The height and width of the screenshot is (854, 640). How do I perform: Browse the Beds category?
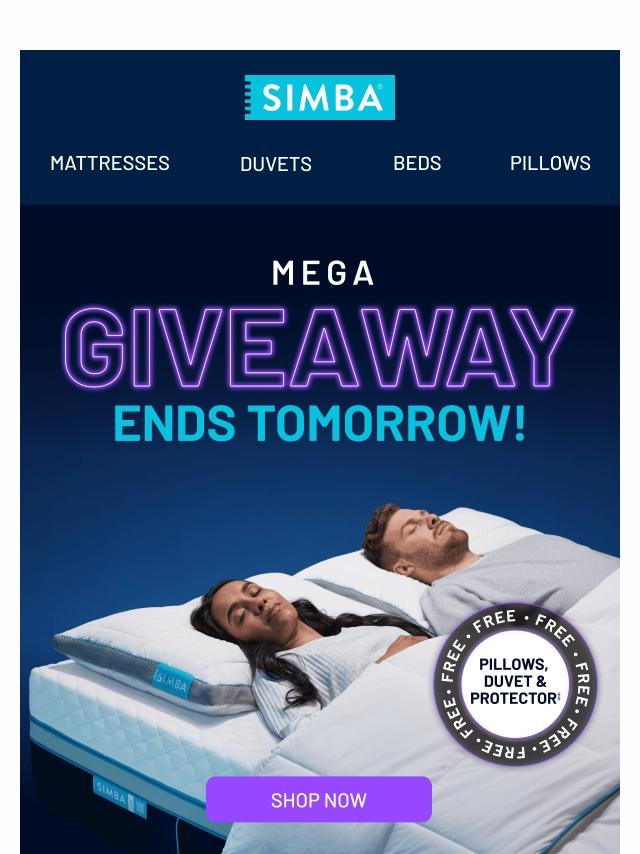tap(417, 163)
